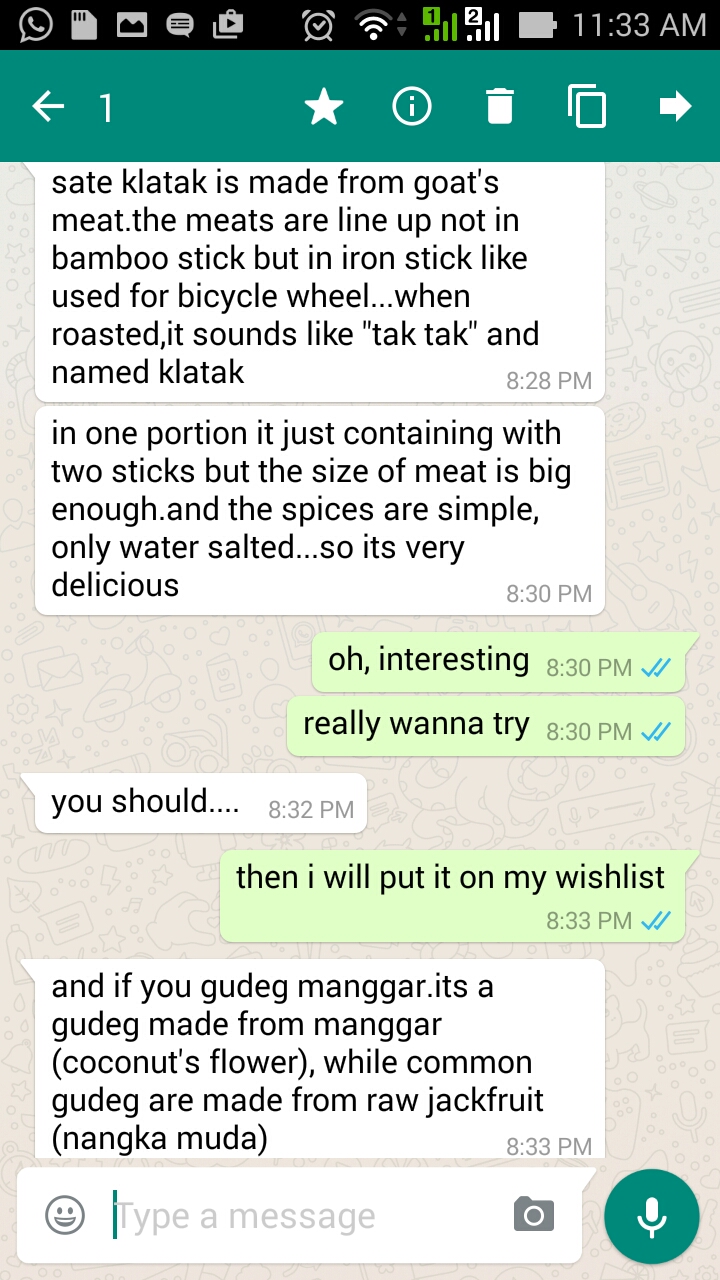This screenshot has width=720, height=1280.
Task: Copy the selected message text
Action: [587, 106]
